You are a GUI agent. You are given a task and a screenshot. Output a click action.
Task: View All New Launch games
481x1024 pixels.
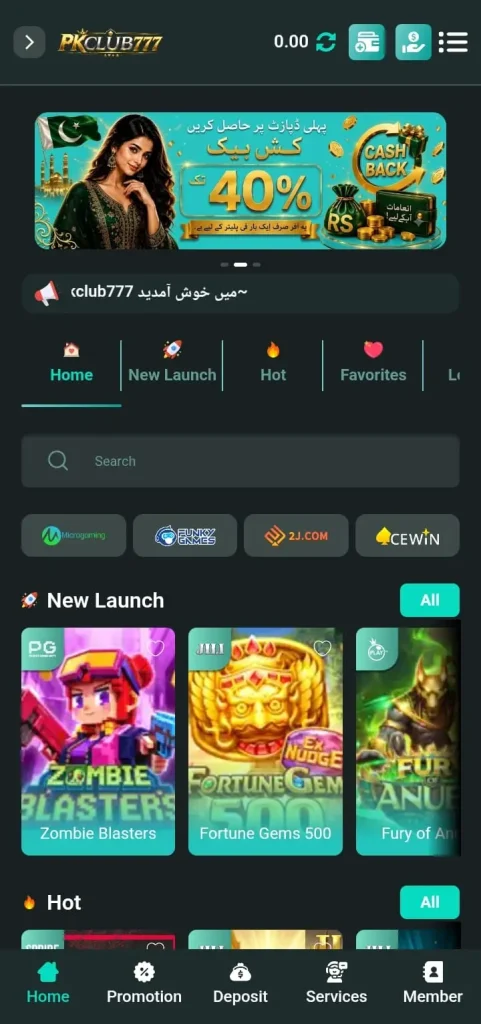(x=429, y=600)
